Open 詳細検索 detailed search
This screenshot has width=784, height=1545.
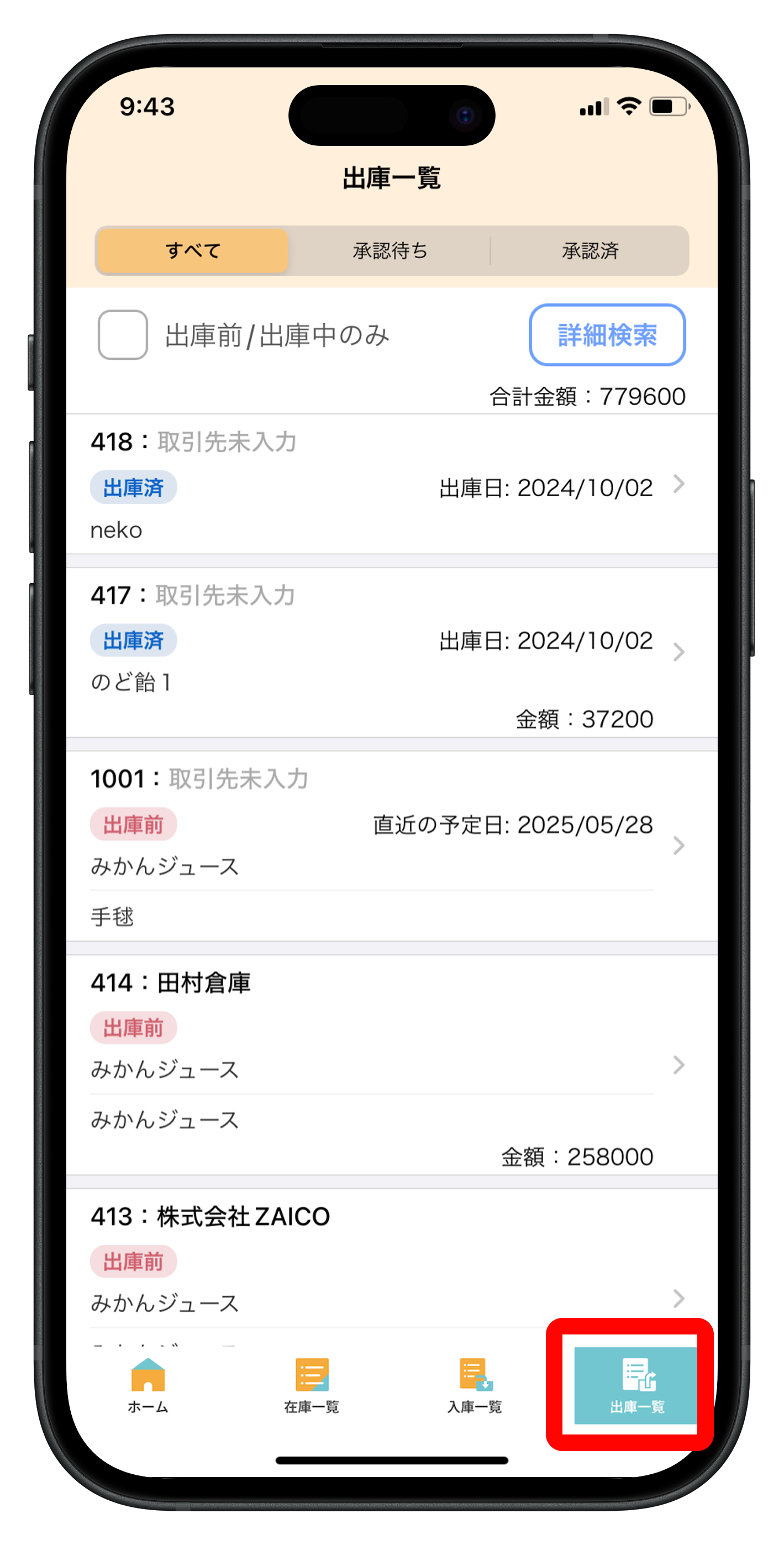[x=607, y=335]
